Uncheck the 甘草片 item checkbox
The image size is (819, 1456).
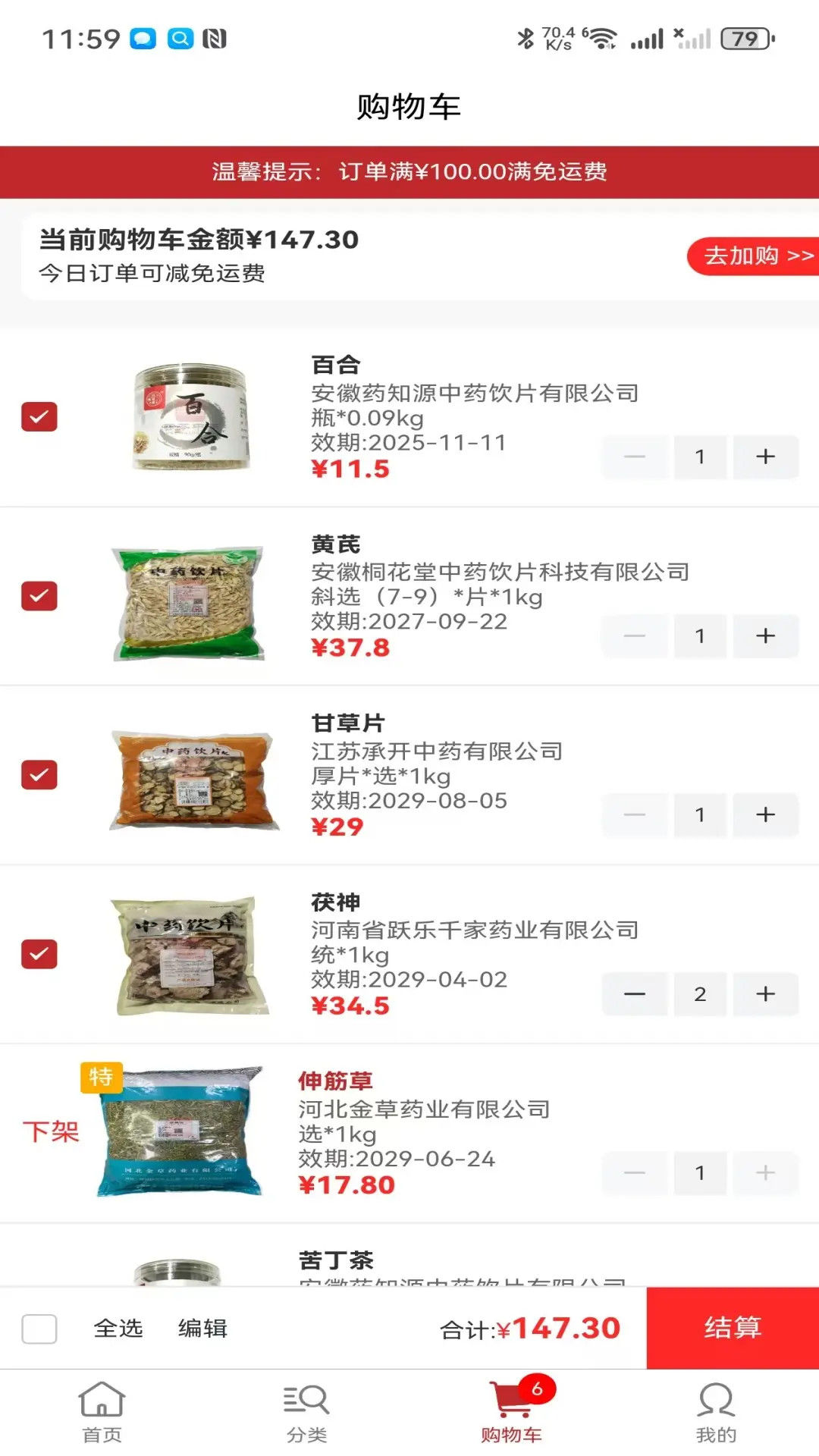point(39,775)
